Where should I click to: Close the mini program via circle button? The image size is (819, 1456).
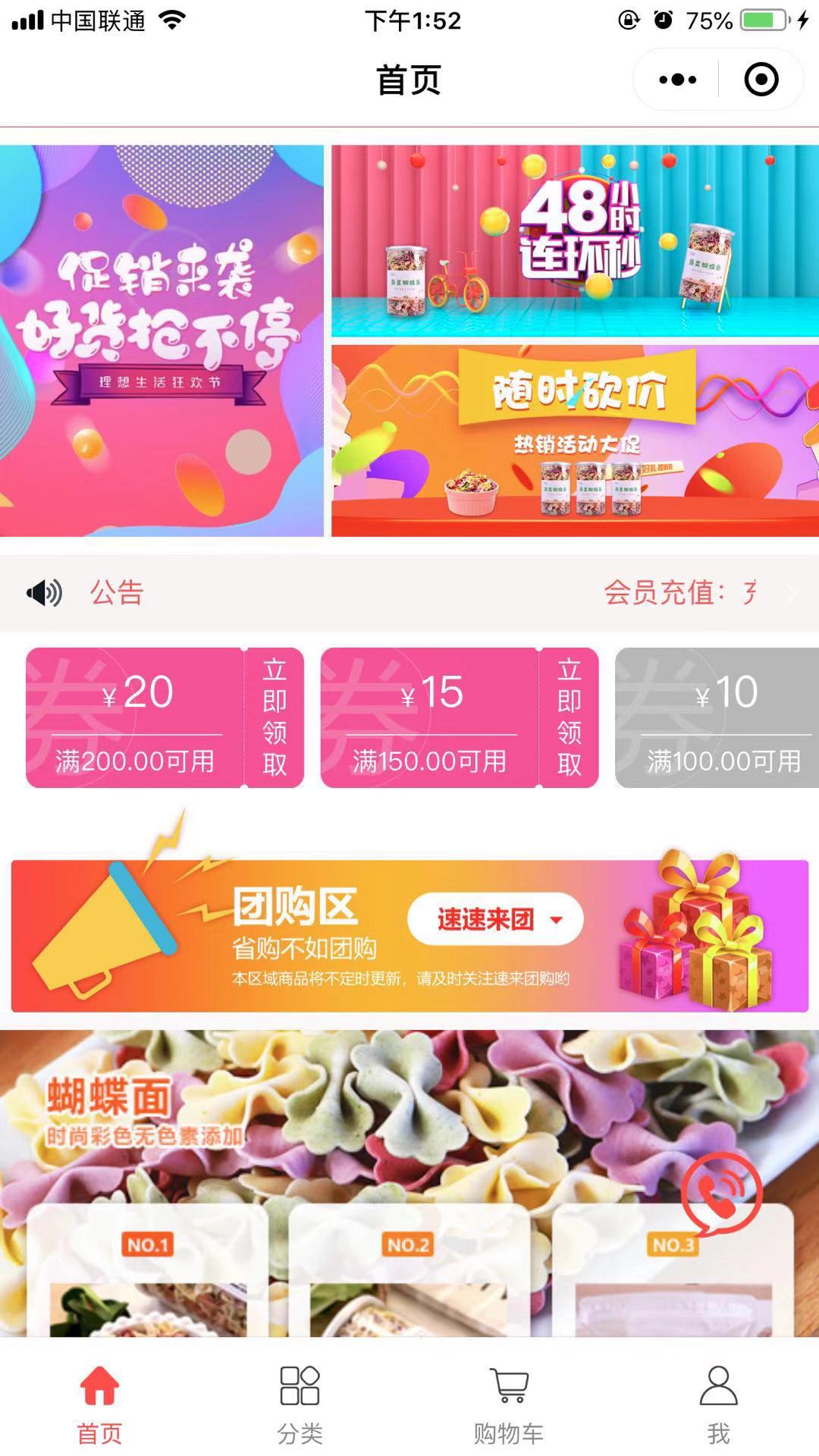tap(761, 80)
